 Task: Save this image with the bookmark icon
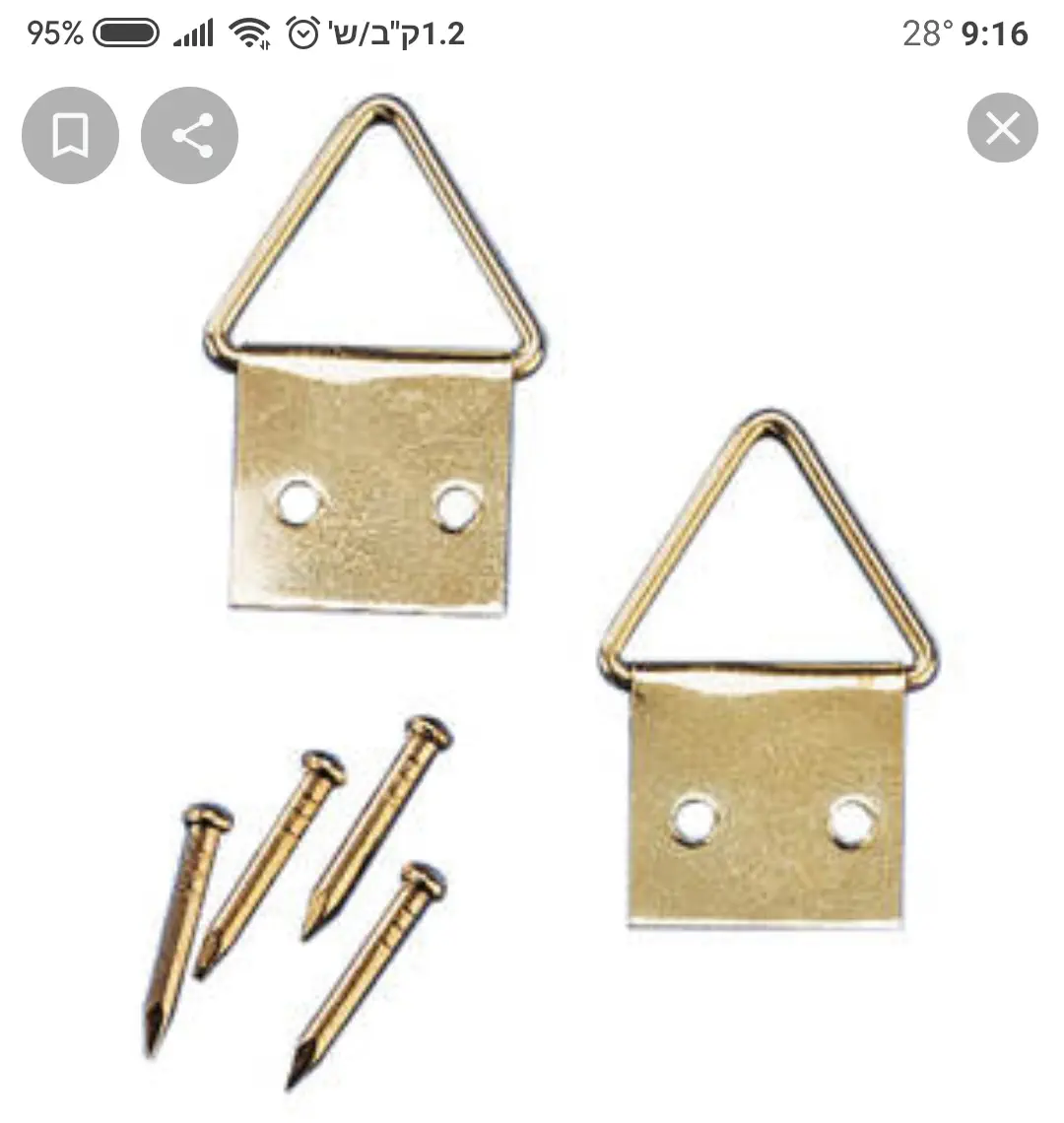(70, 135)
